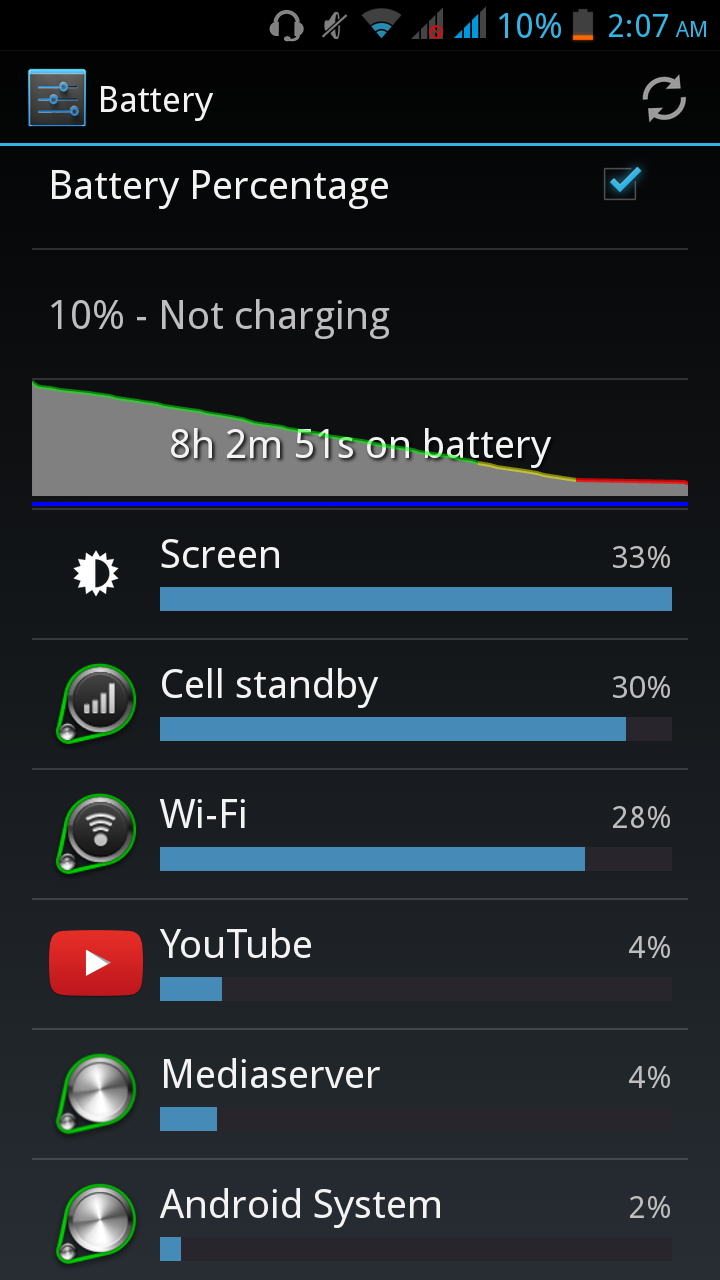Image resolution: width=720 pixels, height=1280 pixels.
Task: Uncheck the Battery Percentage checkbox
Action: 621,184
